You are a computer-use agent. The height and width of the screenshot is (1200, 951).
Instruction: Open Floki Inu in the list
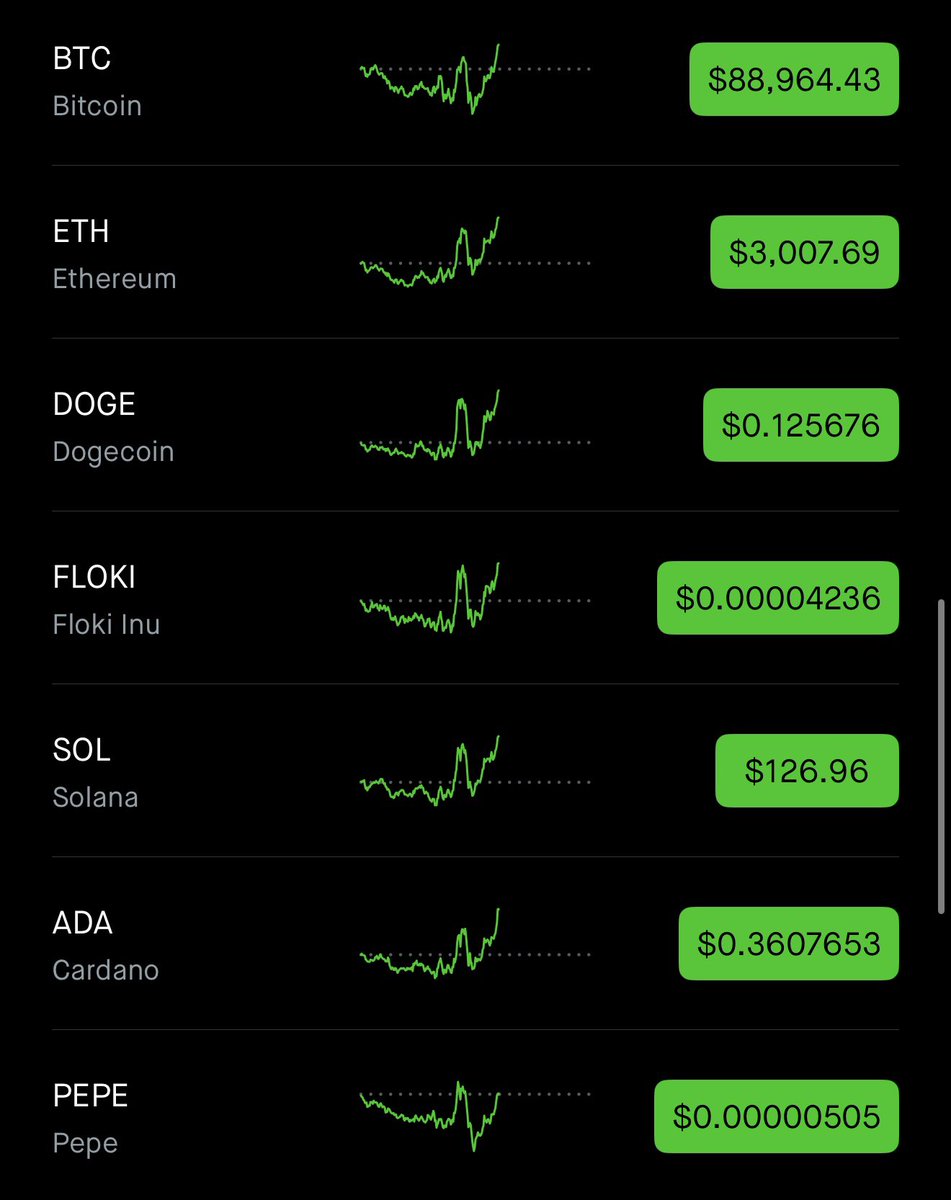click(106, 600)
